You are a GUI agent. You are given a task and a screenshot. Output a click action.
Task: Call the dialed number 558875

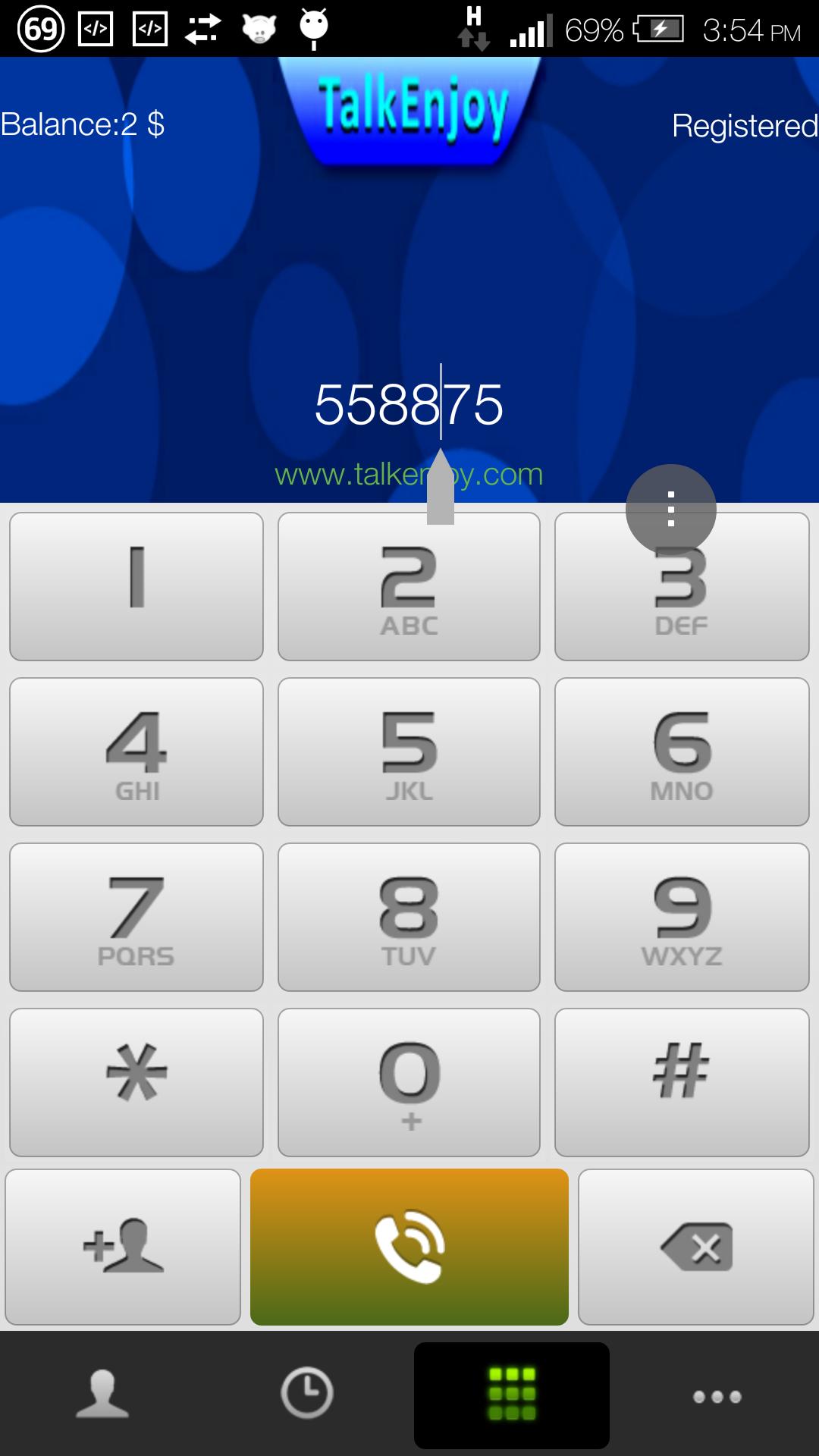(x=409, y=1247)
